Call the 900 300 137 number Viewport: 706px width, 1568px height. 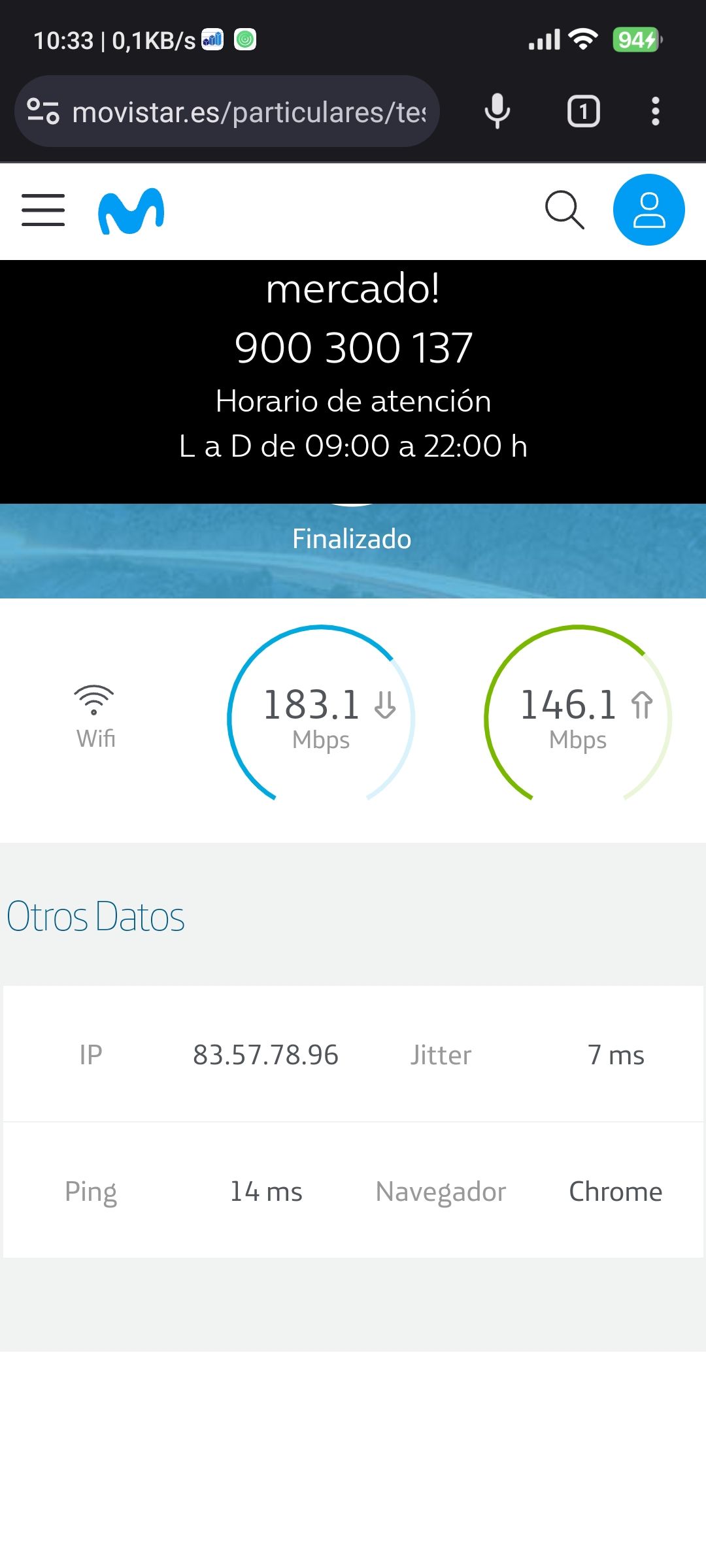click(x=353, y=347)
